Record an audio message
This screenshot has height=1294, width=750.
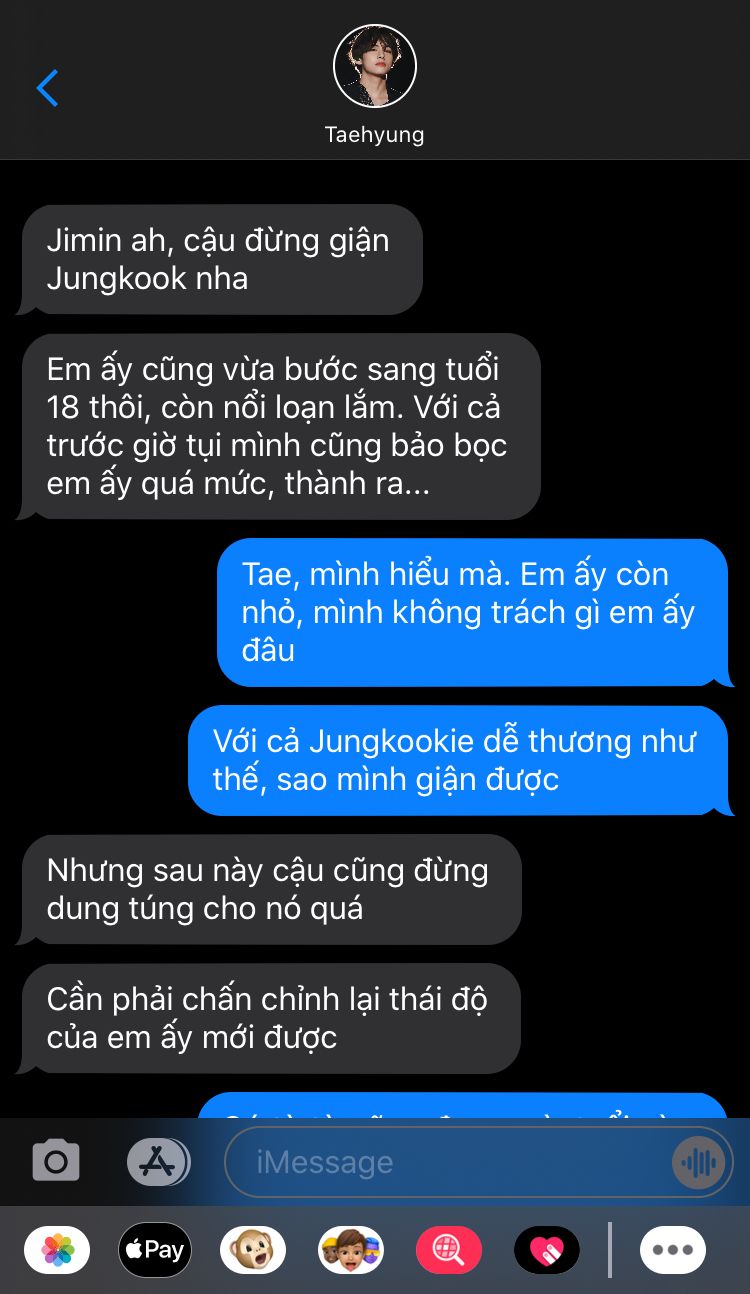(698, 1162)
